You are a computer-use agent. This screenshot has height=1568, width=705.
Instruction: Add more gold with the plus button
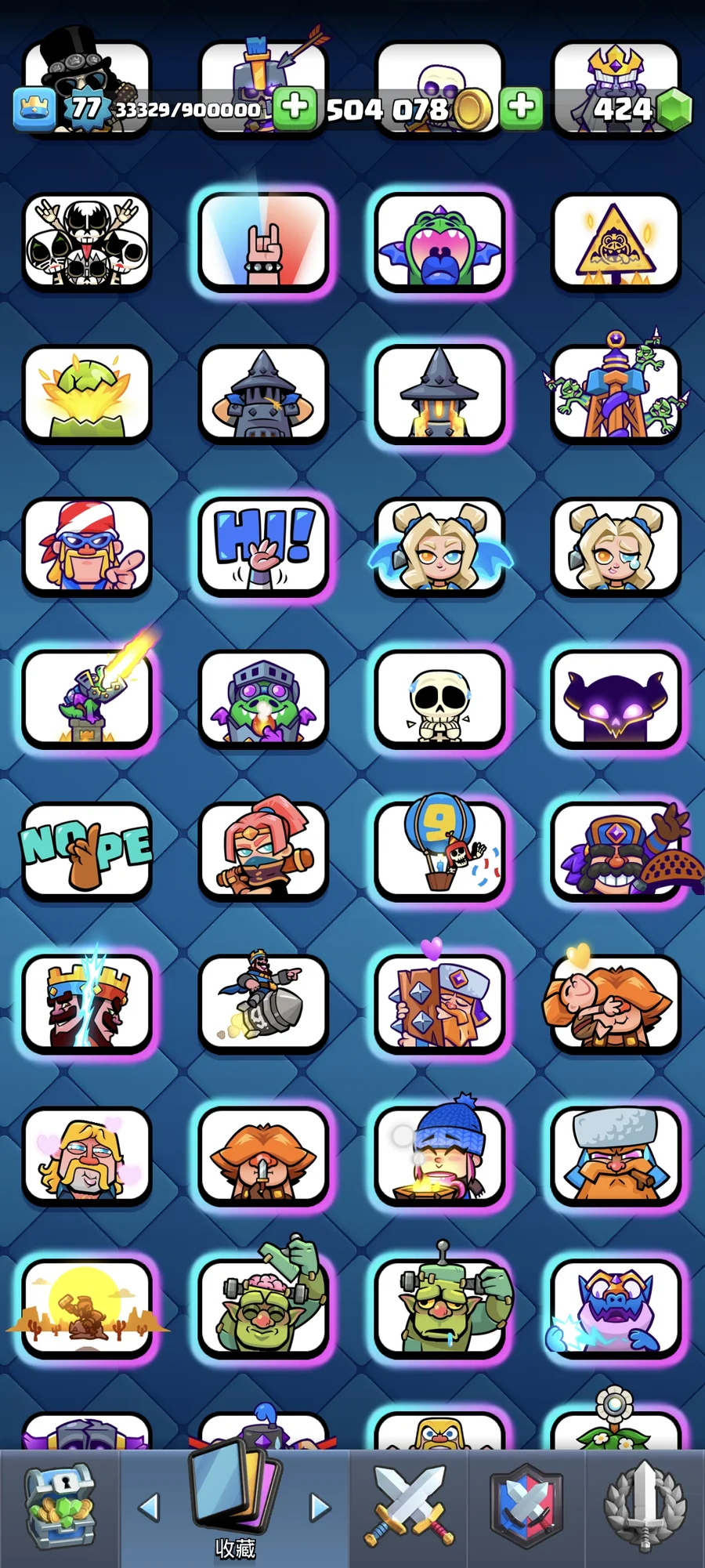coord(522,107)
